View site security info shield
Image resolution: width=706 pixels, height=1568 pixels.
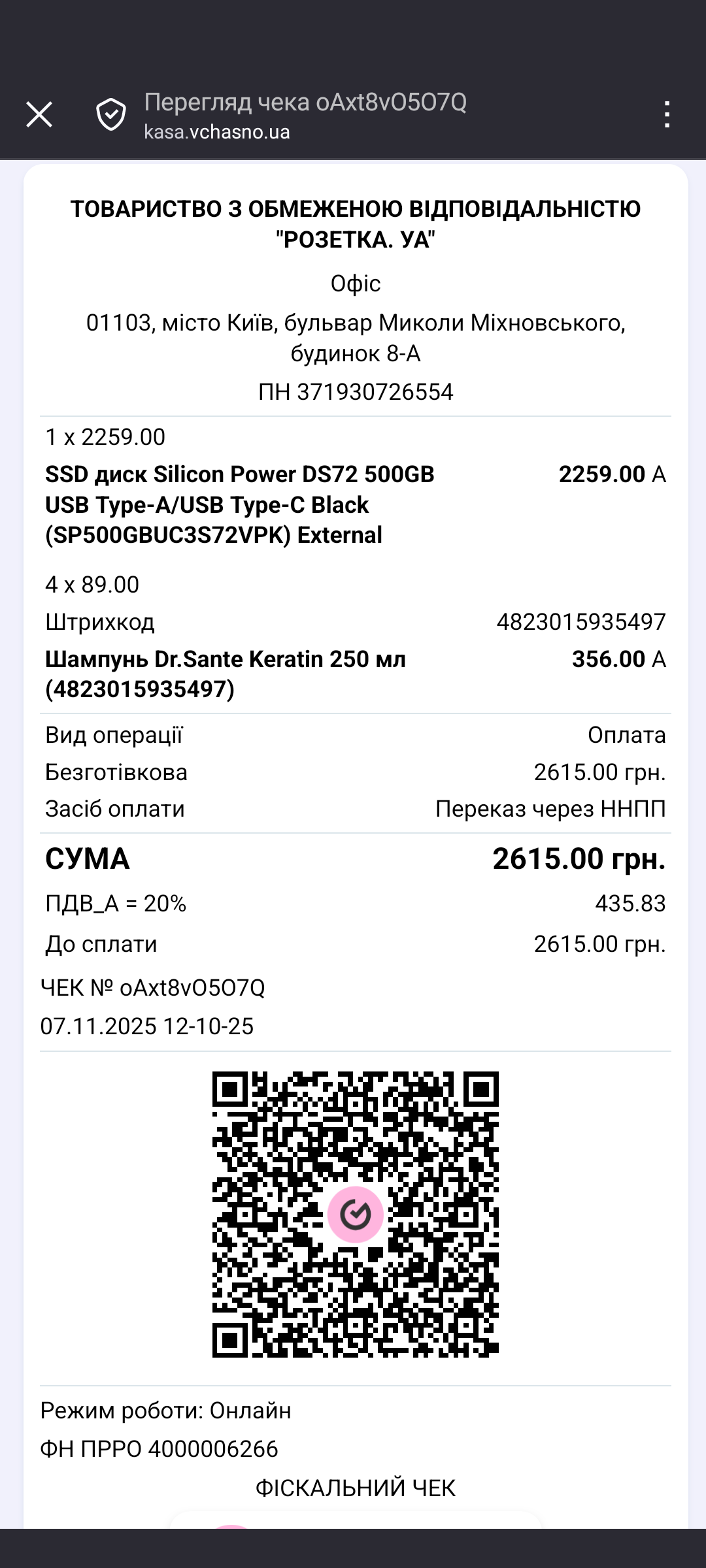click(111, 115)
